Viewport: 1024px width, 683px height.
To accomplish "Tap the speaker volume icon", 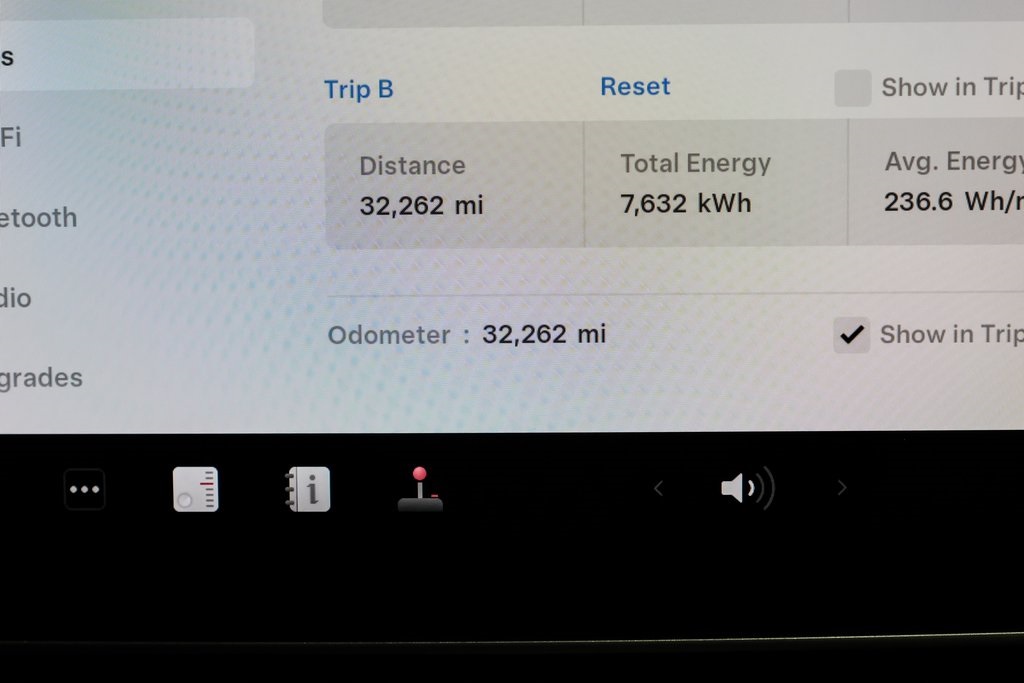I will [747, 489].
